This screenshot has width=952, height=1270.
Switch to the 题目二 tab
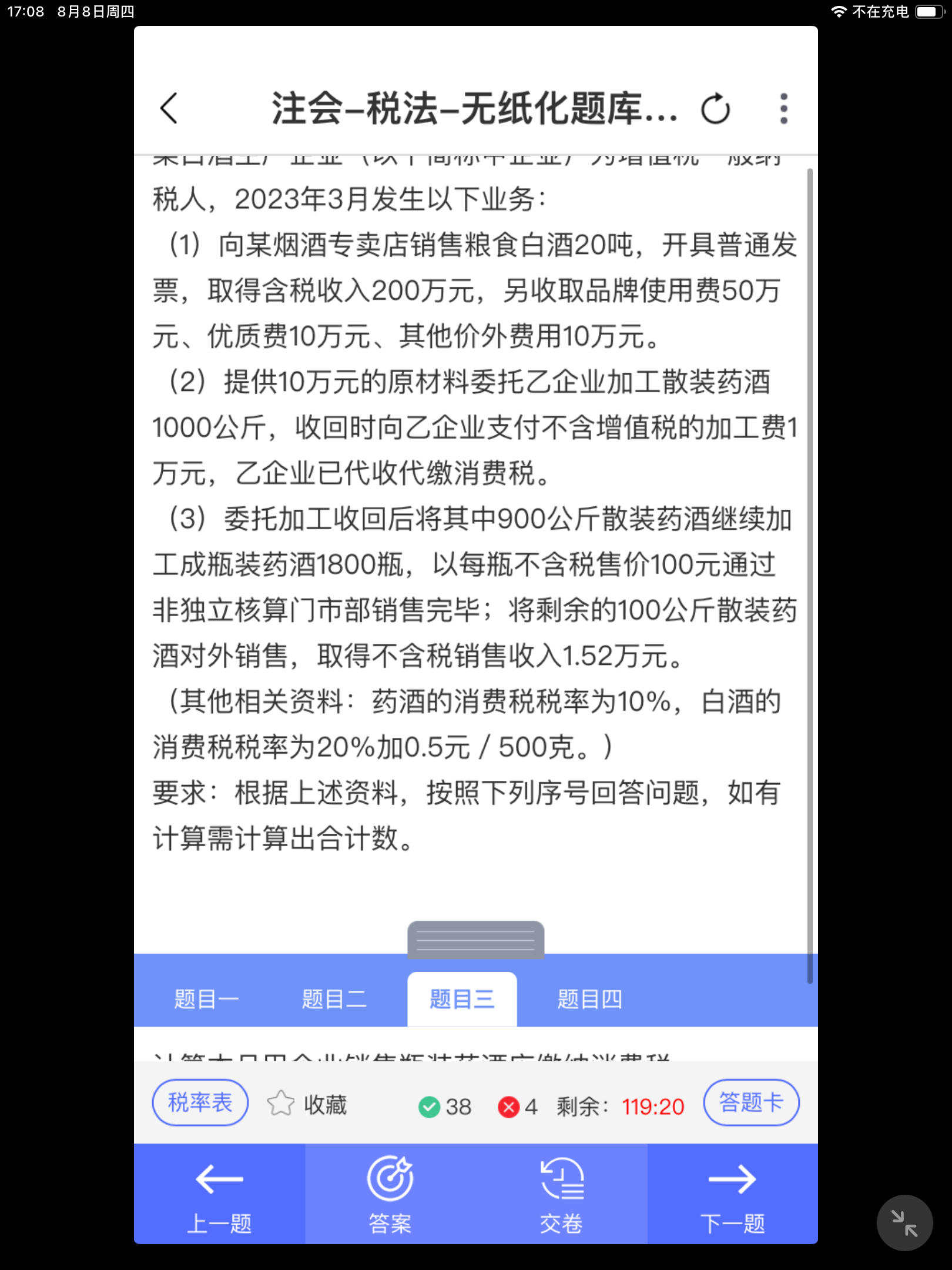click(334, 999)
